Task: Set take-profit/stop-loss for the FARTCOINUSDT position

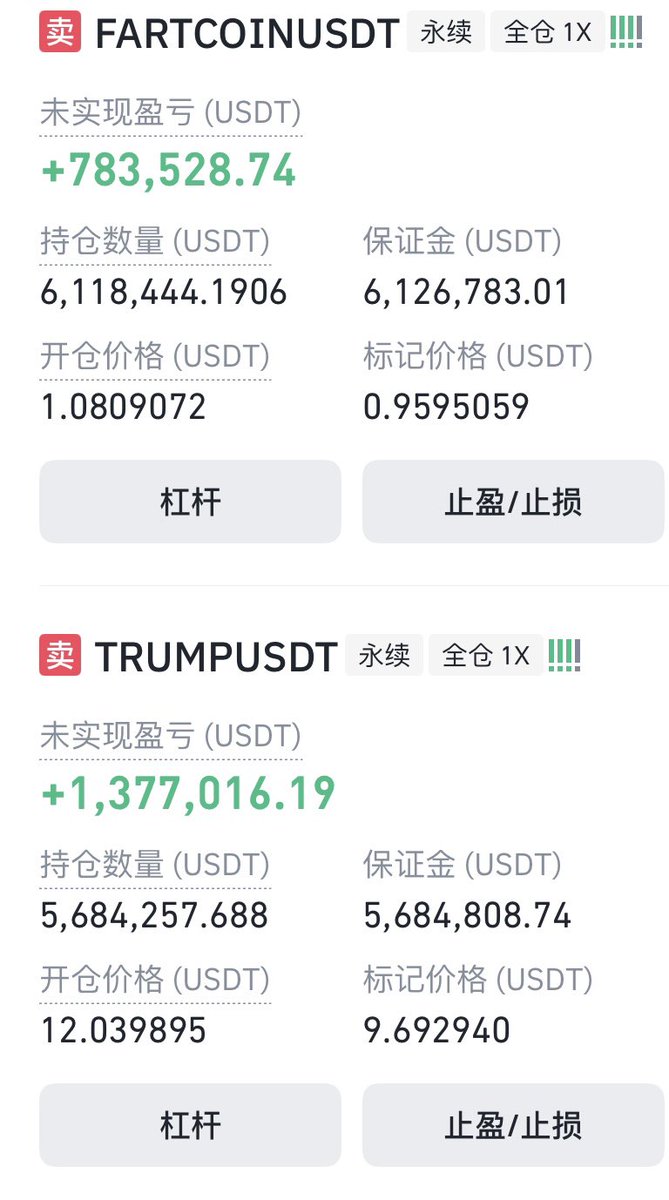Action: pos(513,502)
